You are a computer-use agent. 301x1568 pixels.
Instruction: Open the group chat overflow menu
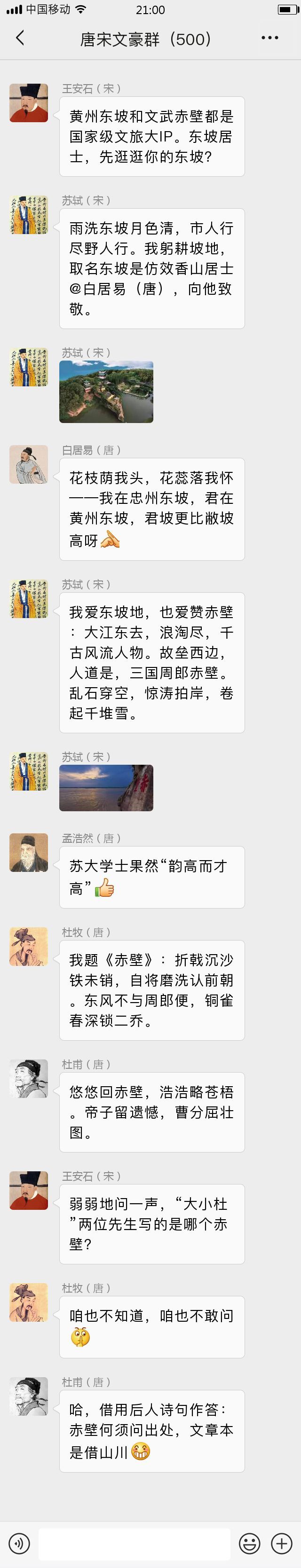point(269,39)
